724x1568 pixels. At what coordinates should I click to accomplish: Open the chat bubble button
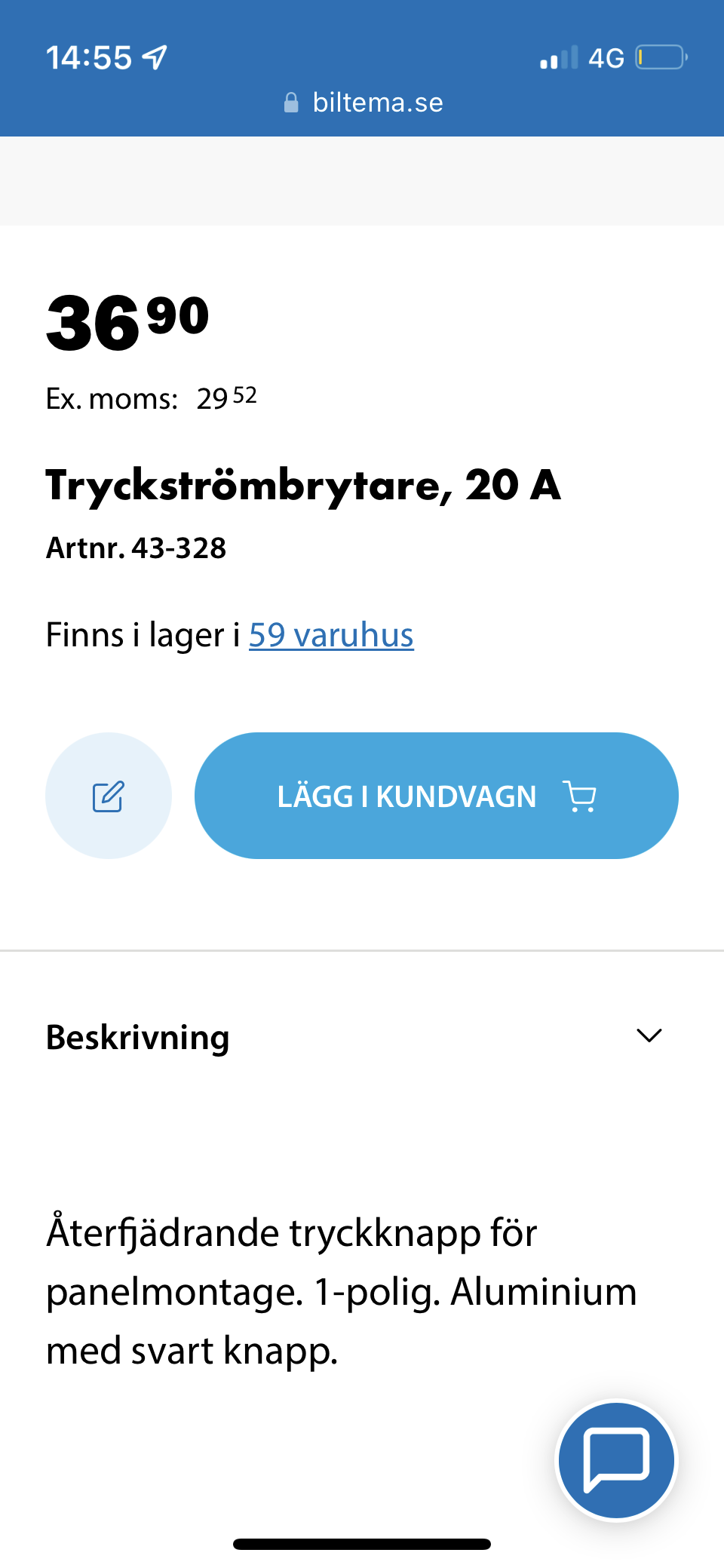point(616,1460)
